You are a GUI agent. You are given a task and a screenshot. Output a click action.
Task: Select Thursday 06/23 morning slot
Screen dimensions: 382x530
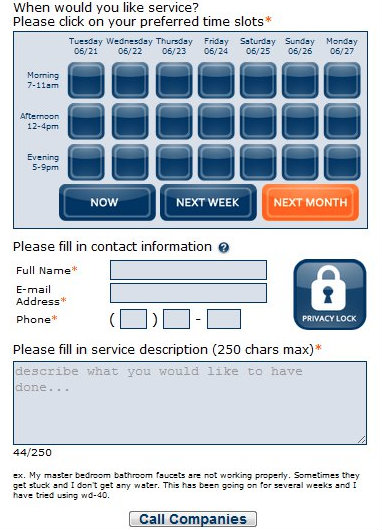tap(174, 80)
